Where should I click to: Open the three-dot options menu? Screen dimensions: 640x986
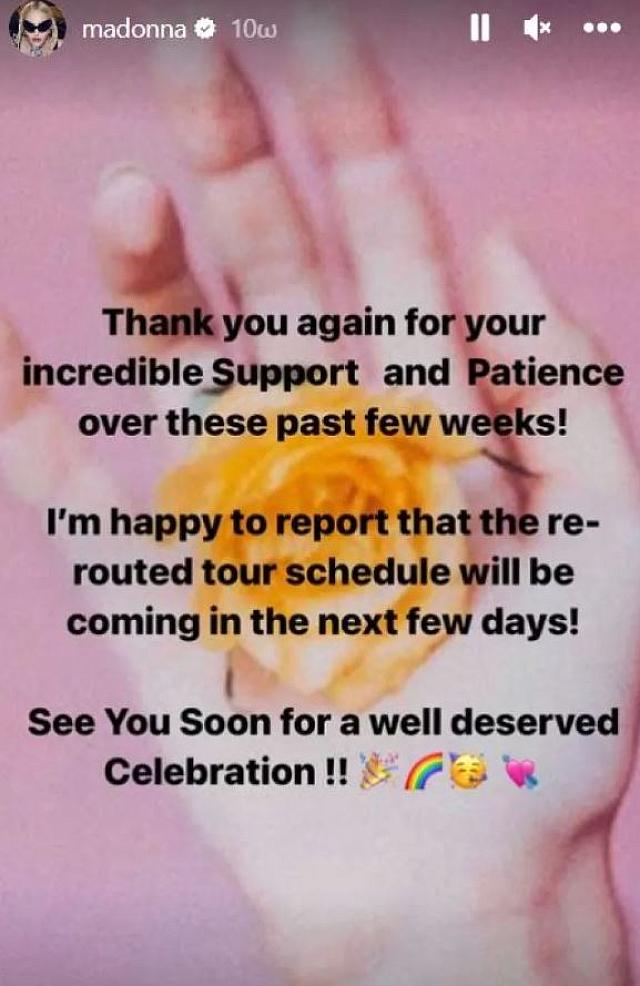(x=602, y=29)
